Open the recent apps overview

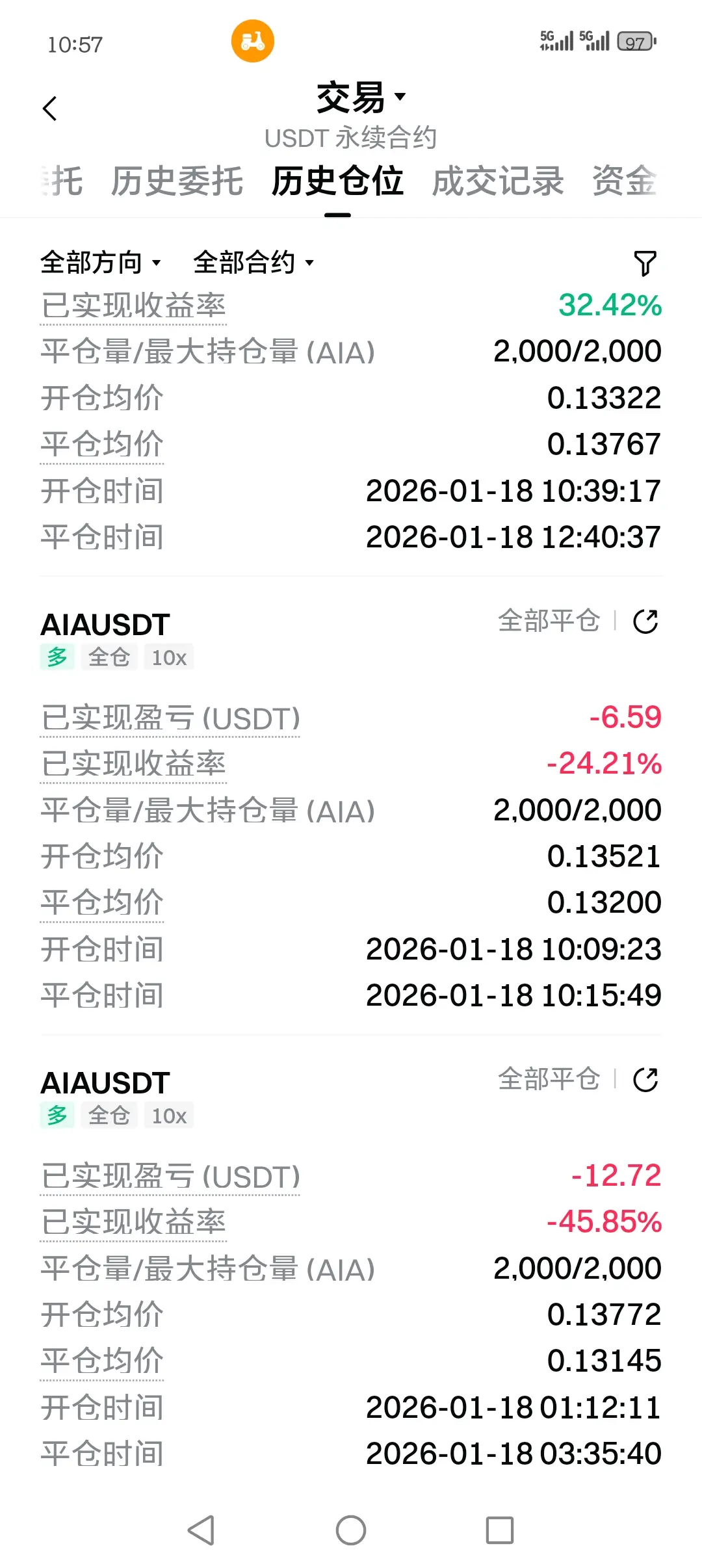click(500, 1530)
